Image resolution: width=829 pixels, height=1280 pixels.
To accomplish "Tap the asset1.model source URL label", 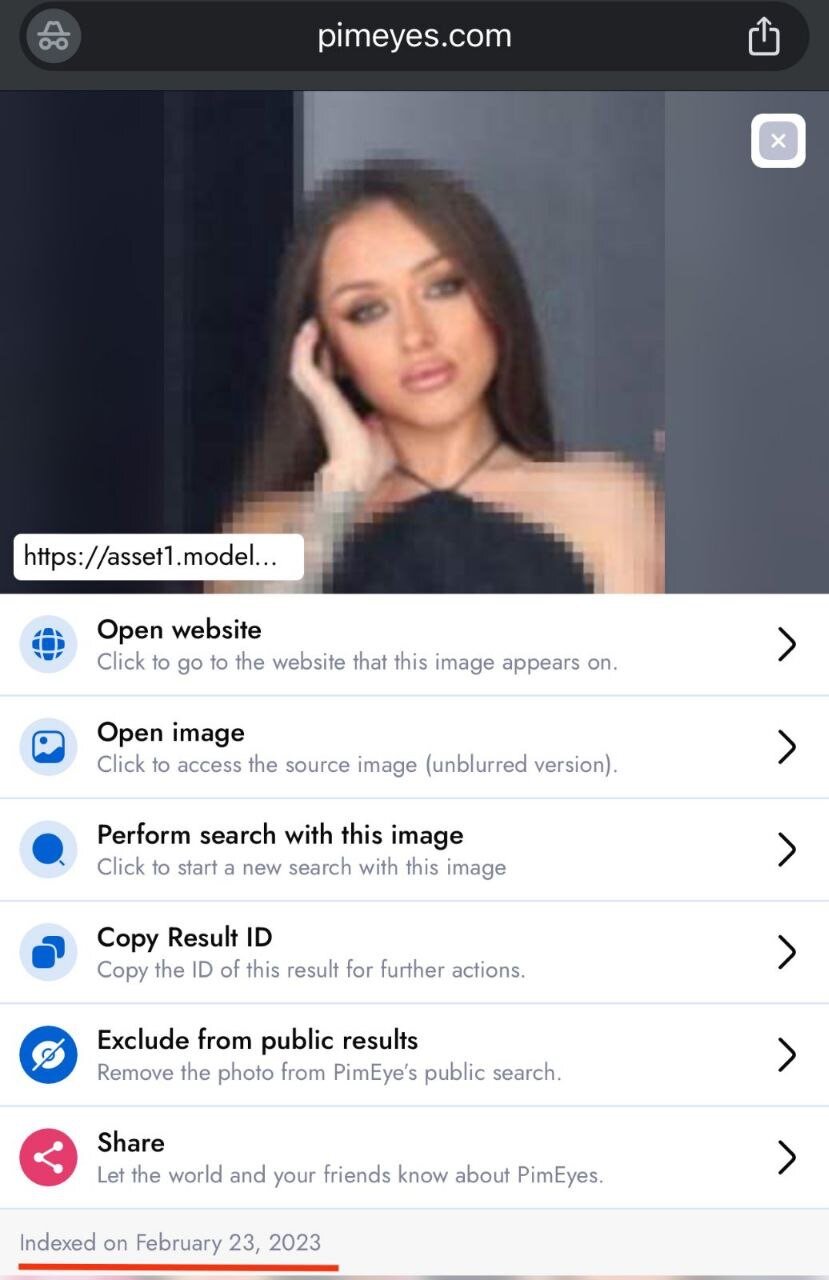I will (x=158, y=557).
